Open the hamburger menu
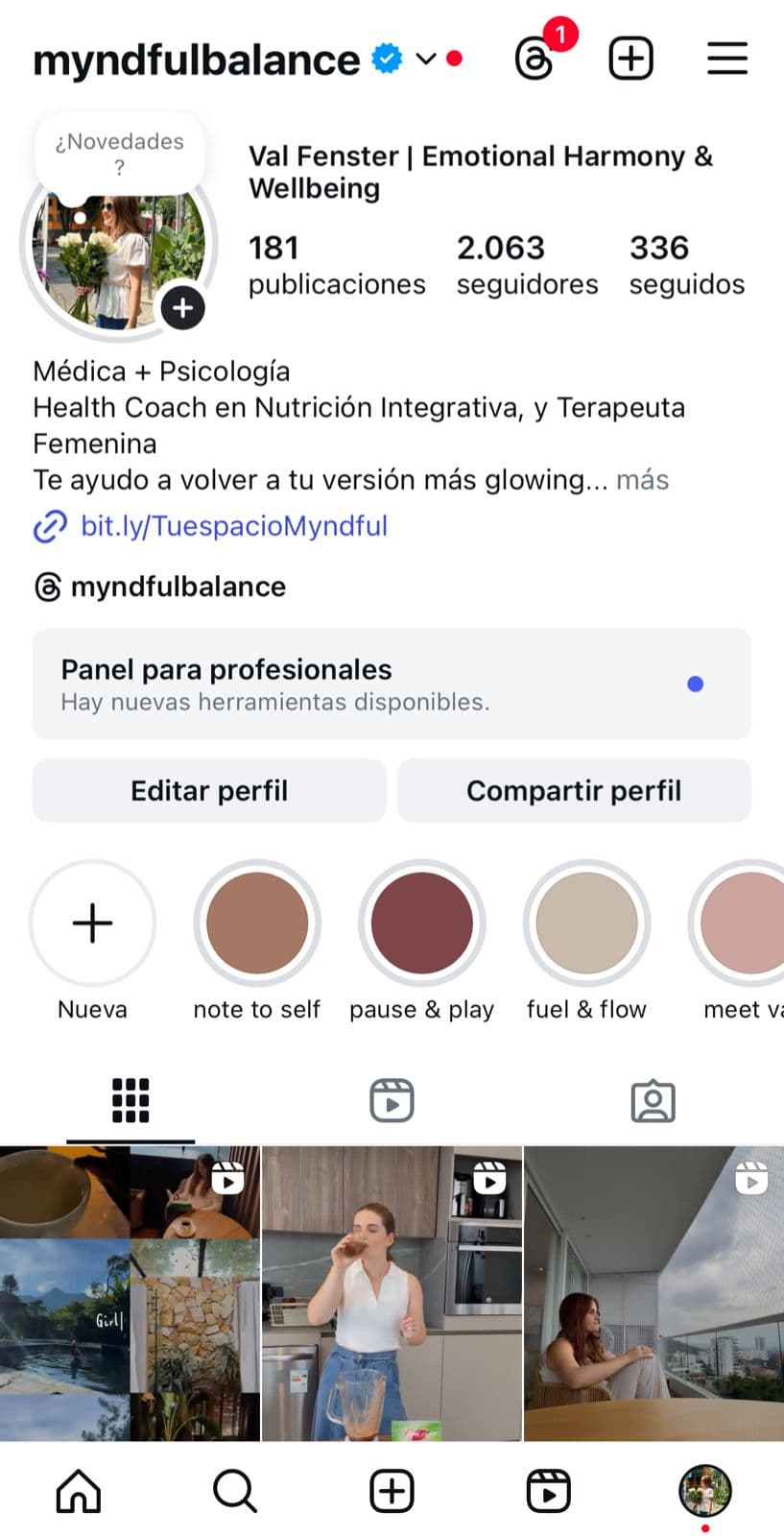Image resolution: width=784 pixels, height=1536 pixels. (x=727, y=59)
